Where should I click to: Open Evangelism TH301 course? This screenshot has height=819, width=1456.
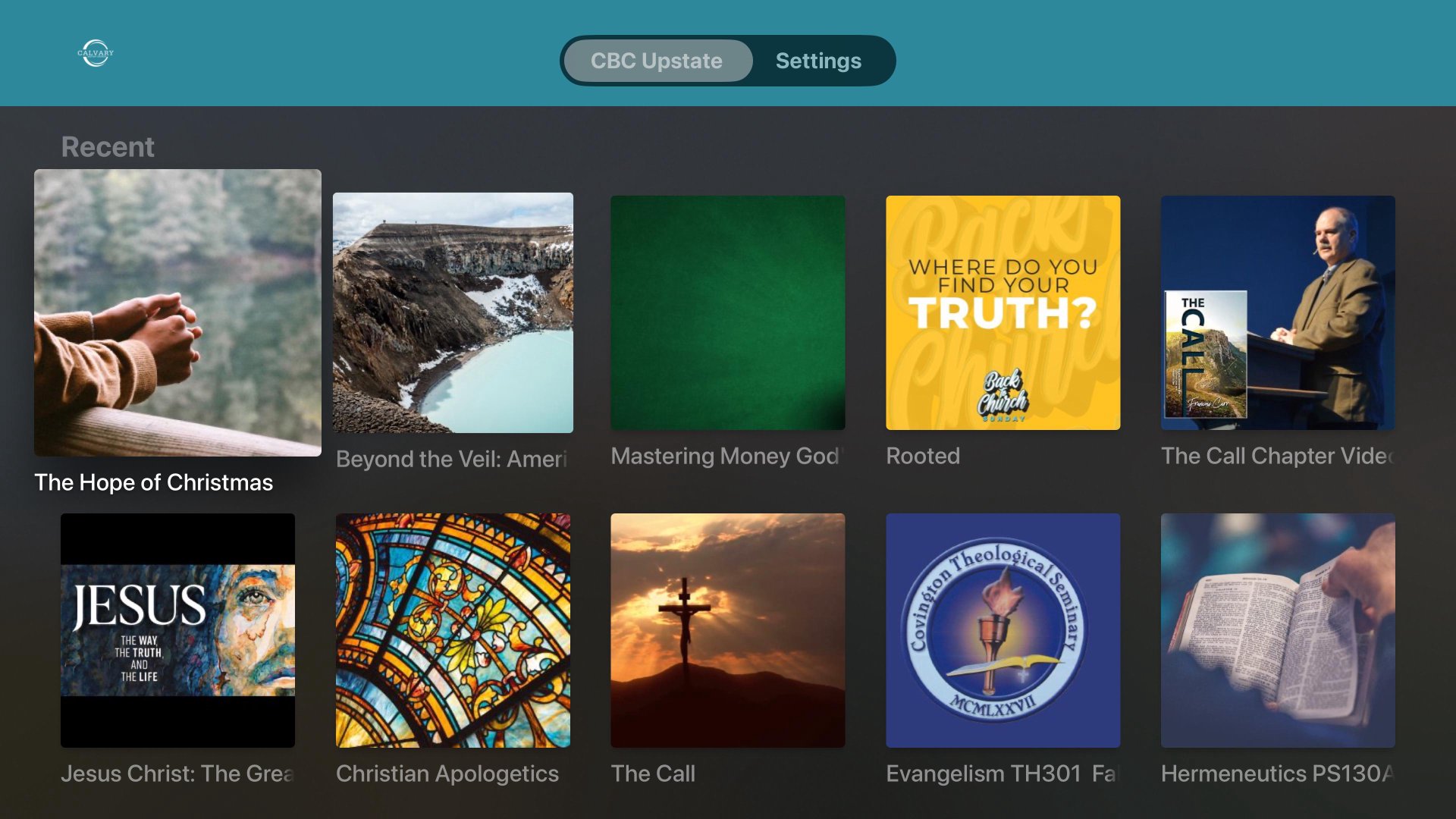(x=1003, y=630)
